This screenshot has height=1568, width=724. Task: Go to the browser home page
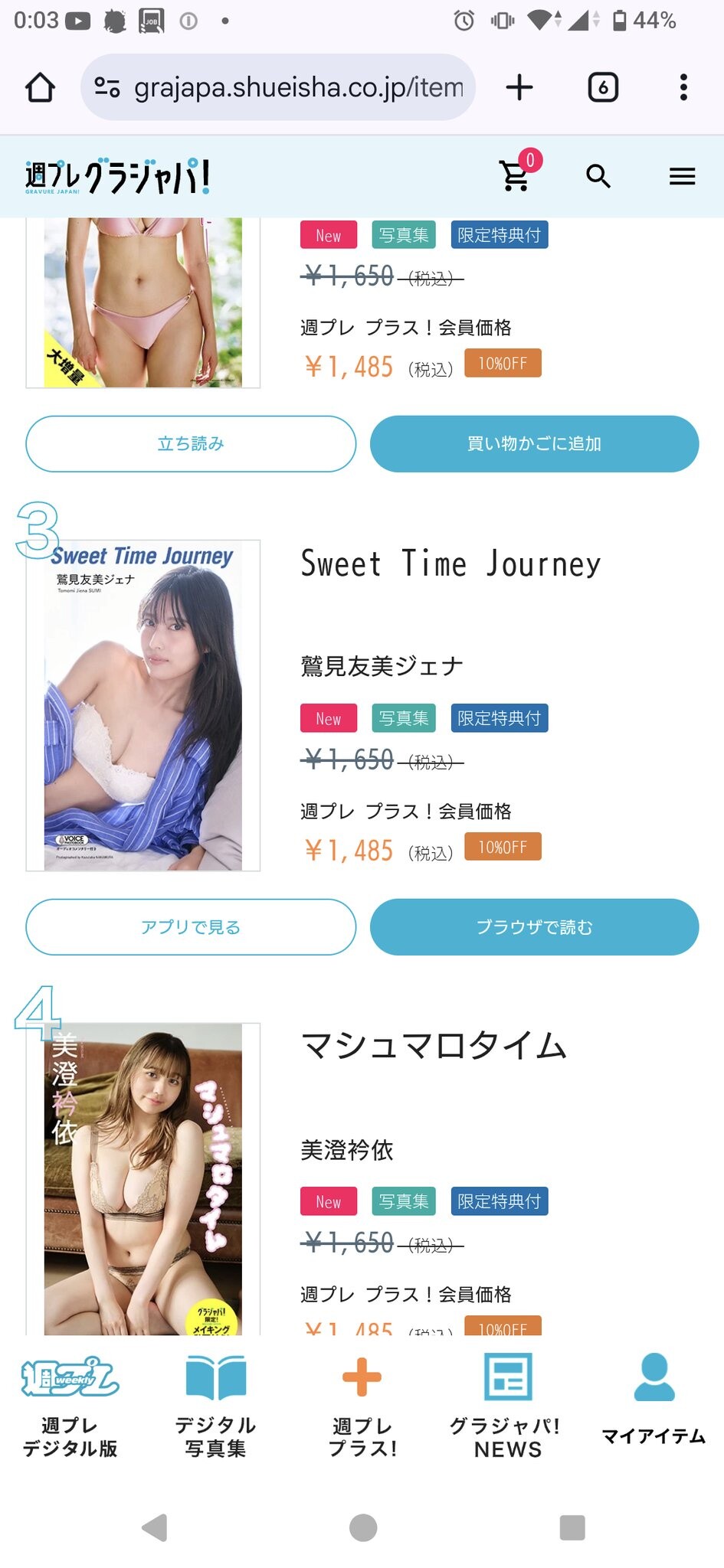[41, 87]
